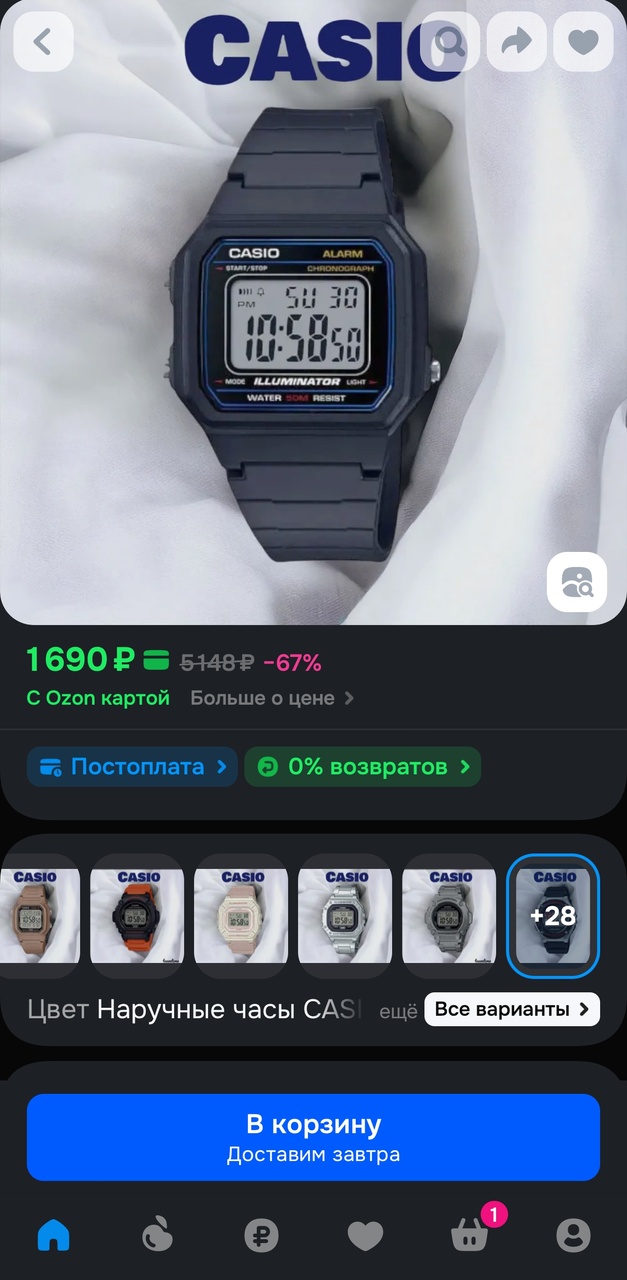Add the watch with "В корзину"
Screen dimensions: 627x1280
(313, 1137)
